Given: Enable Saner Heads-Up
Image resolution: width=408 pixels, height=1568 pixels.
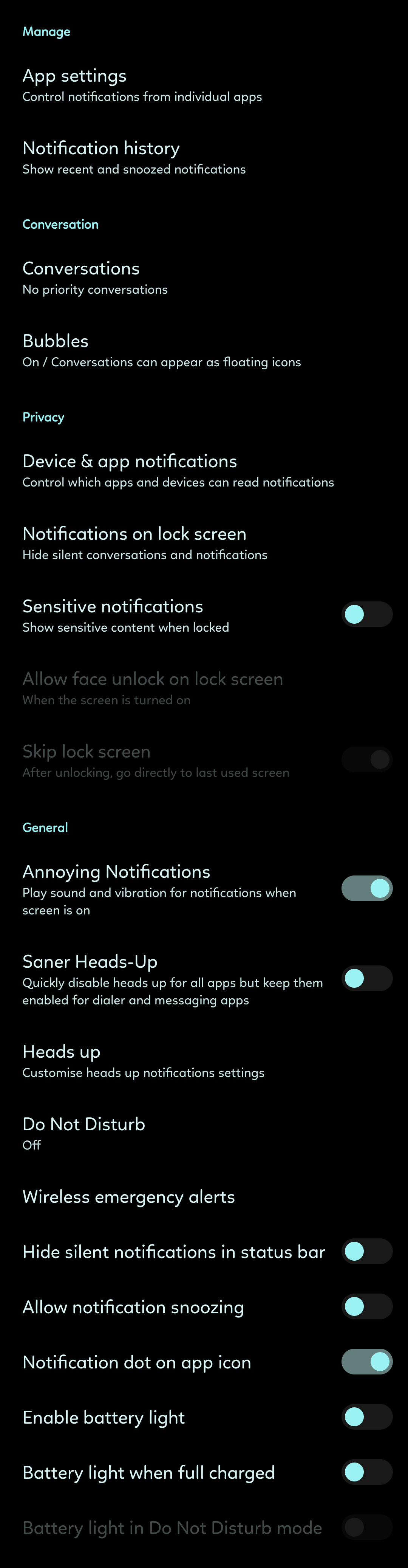Looking at the screenshot, I should (367, 978).
